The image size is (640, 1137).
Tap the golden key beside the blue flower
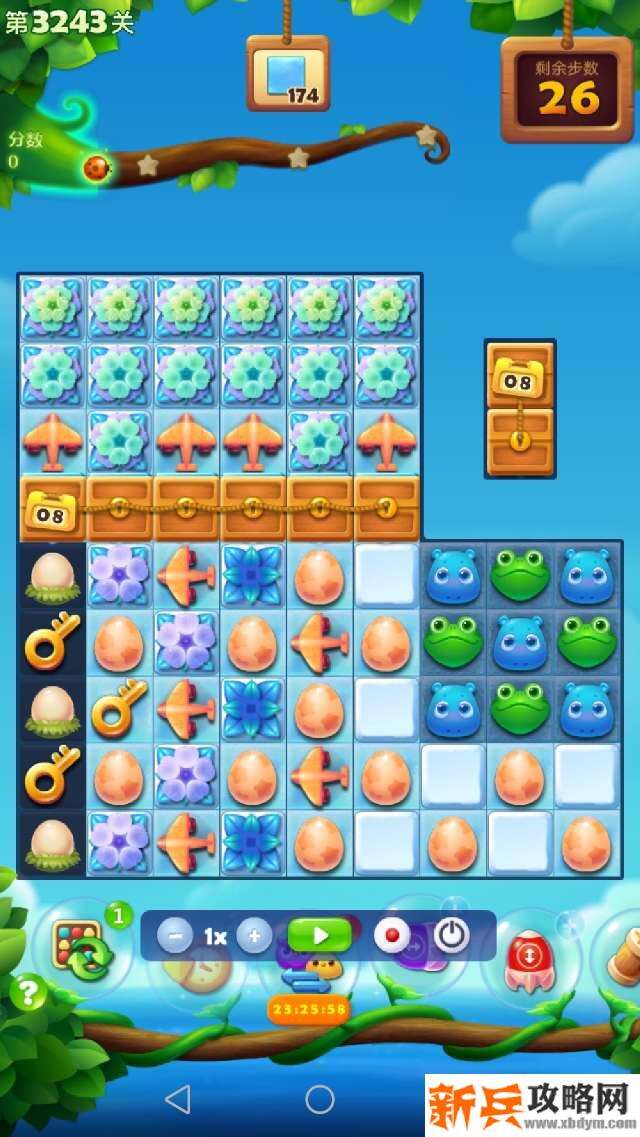[119, 709]
